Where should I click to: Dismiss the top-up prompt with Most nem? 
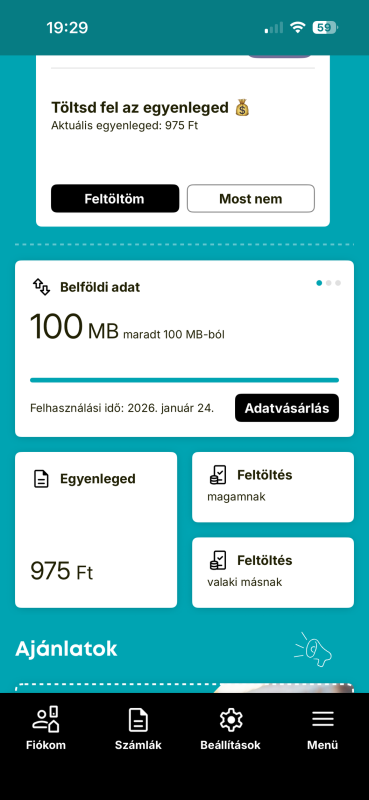[x=251, y=198]
